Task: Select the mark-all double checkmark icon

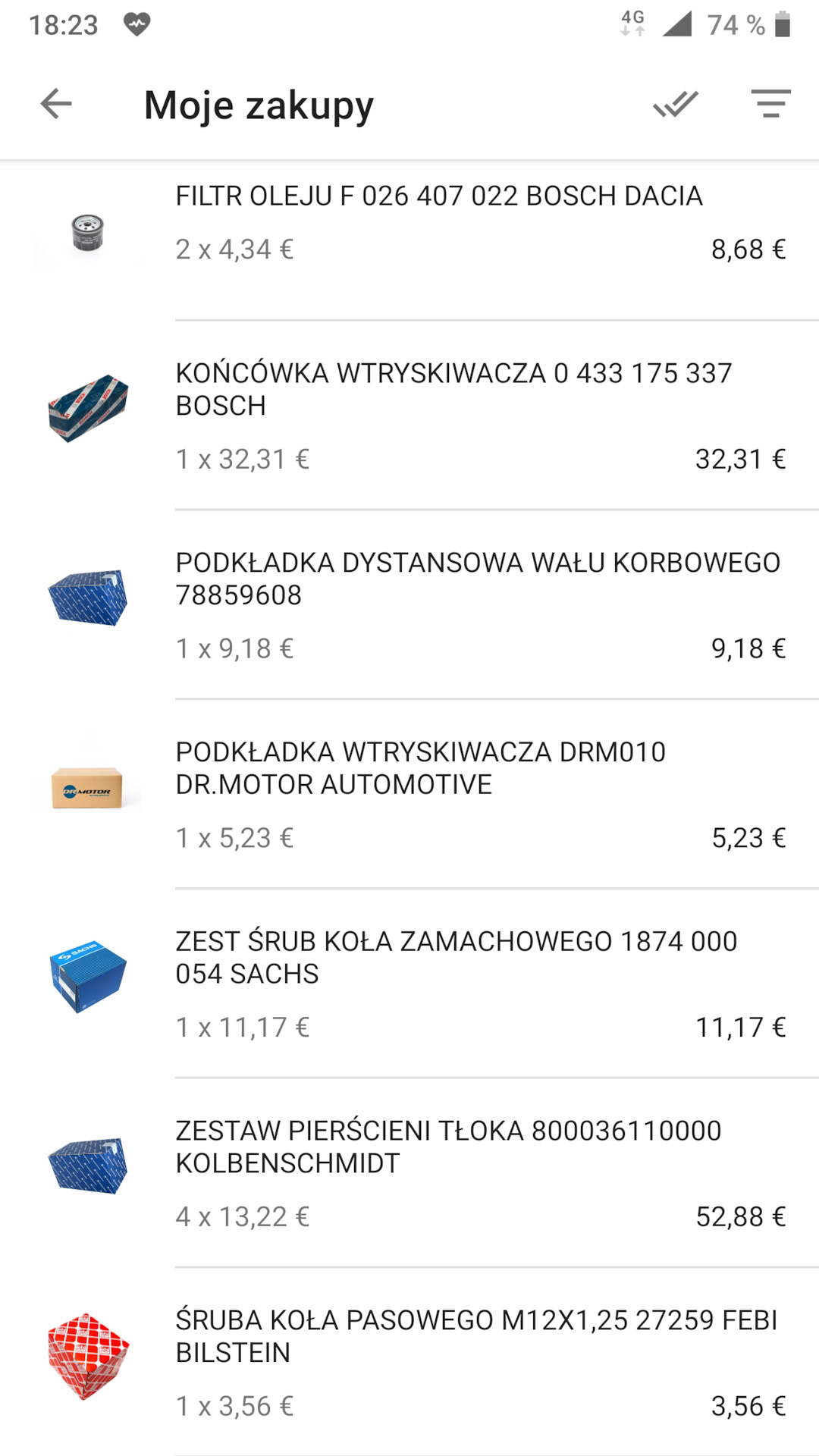Action: pyautogui.click(x=674, y=105)
